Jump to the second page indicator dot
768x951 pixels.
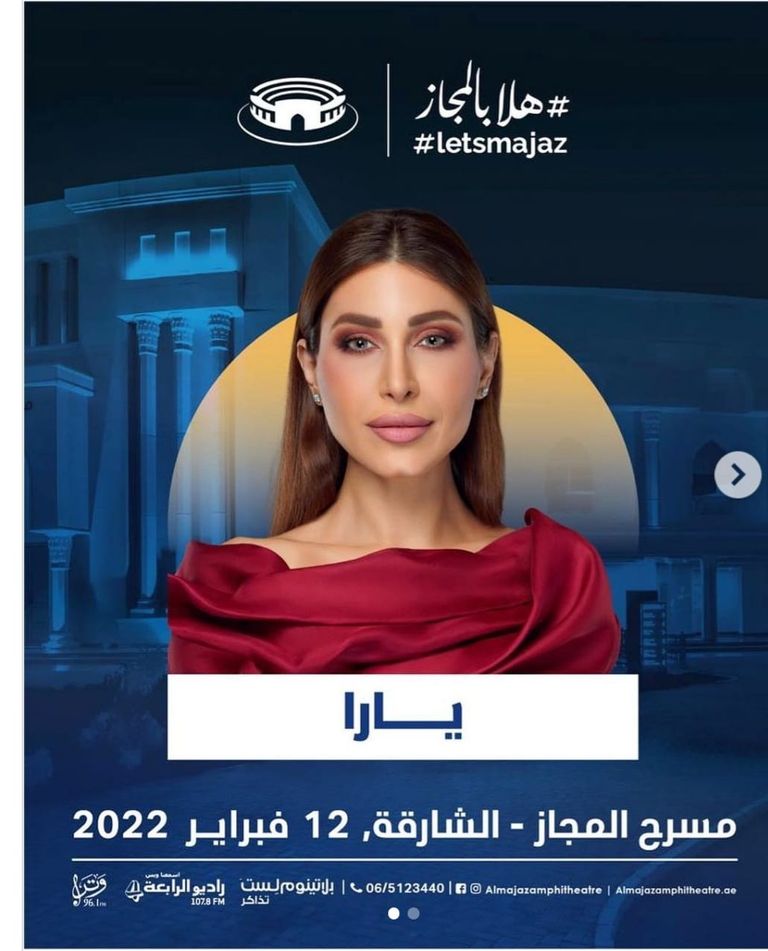coord(413,913)
